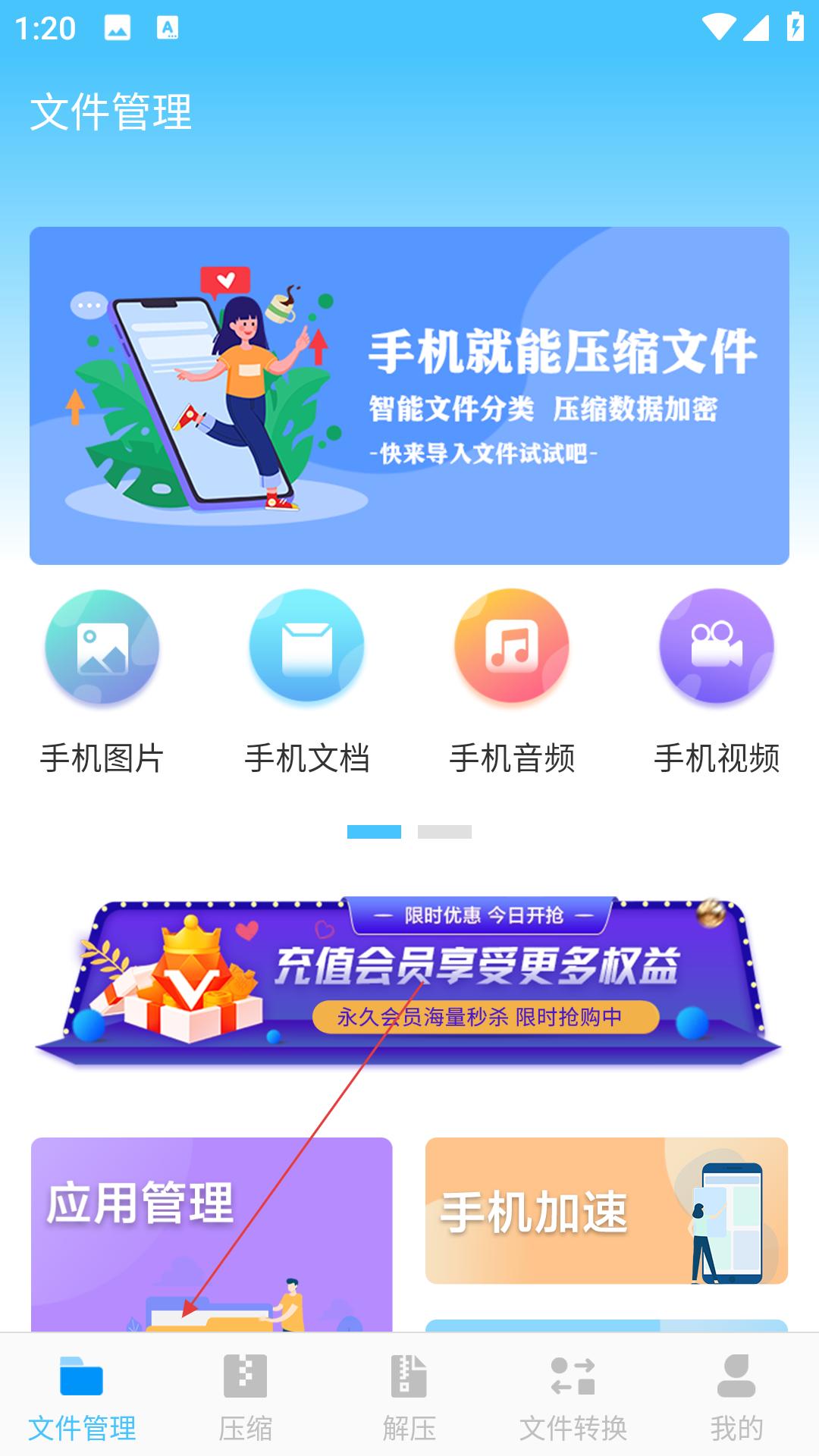Open the 手机加速 card
This screenshot has height=1456, width=819.
[x=606, y=1210]
